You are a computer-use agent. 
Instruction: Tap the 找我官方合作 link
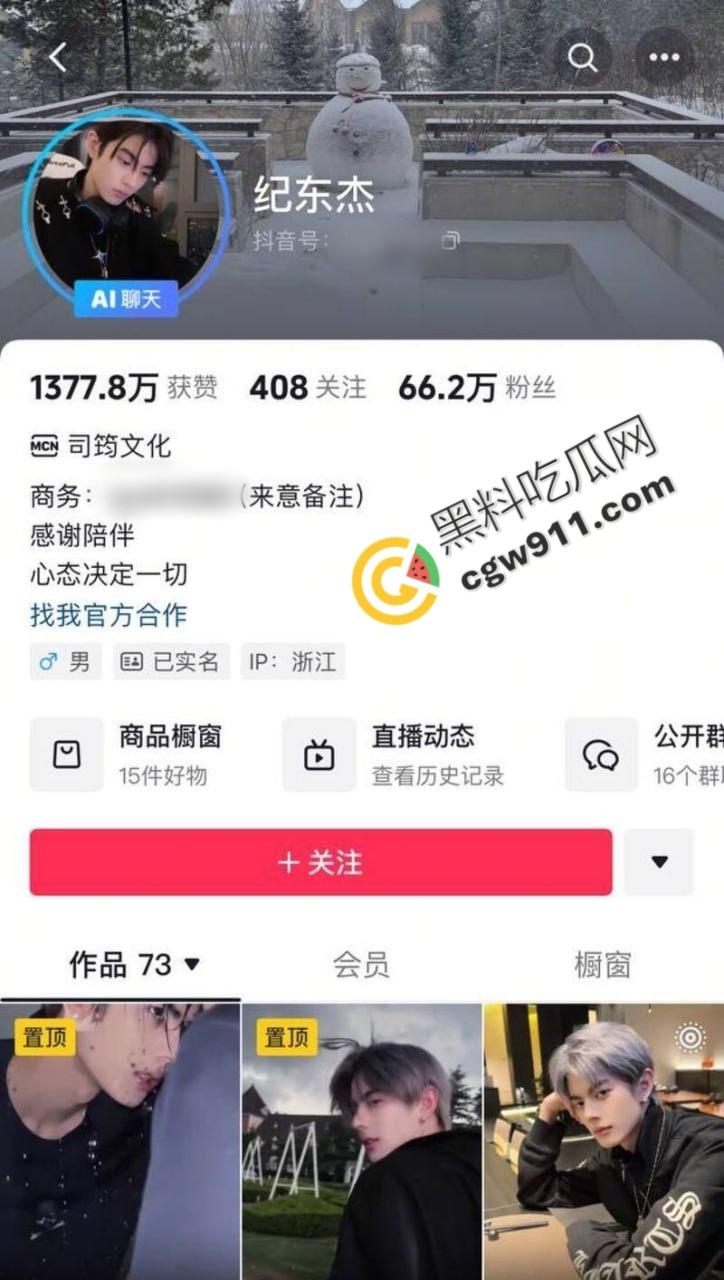point(108,614)
